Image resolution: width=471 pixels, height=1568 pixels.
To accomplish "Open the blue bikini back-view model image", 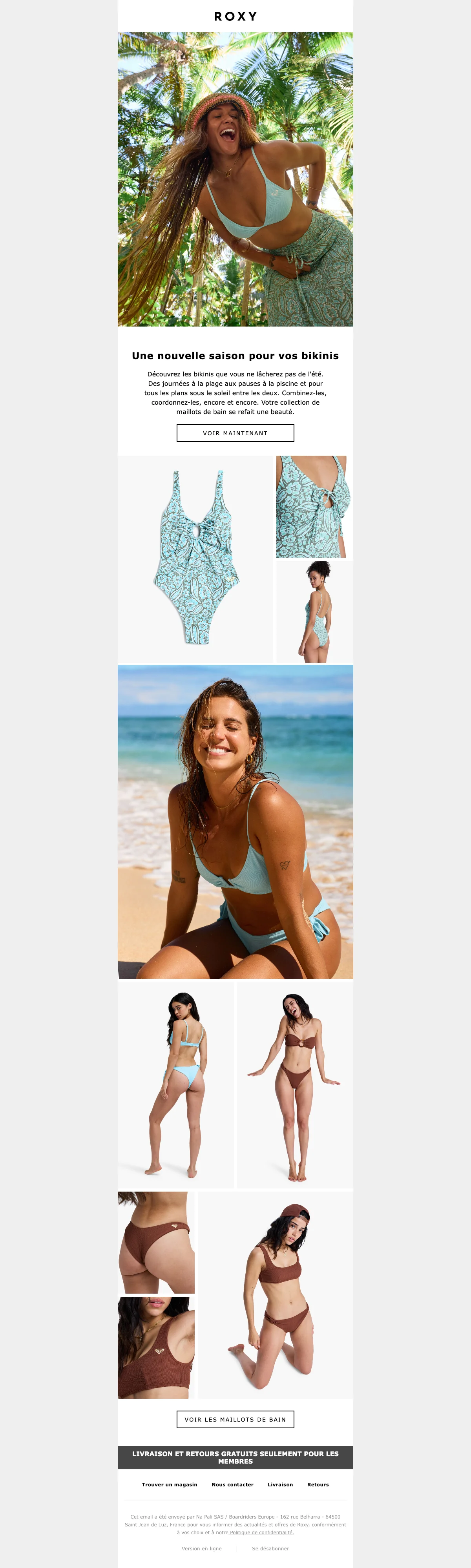I will click(x=175, y=1084).
